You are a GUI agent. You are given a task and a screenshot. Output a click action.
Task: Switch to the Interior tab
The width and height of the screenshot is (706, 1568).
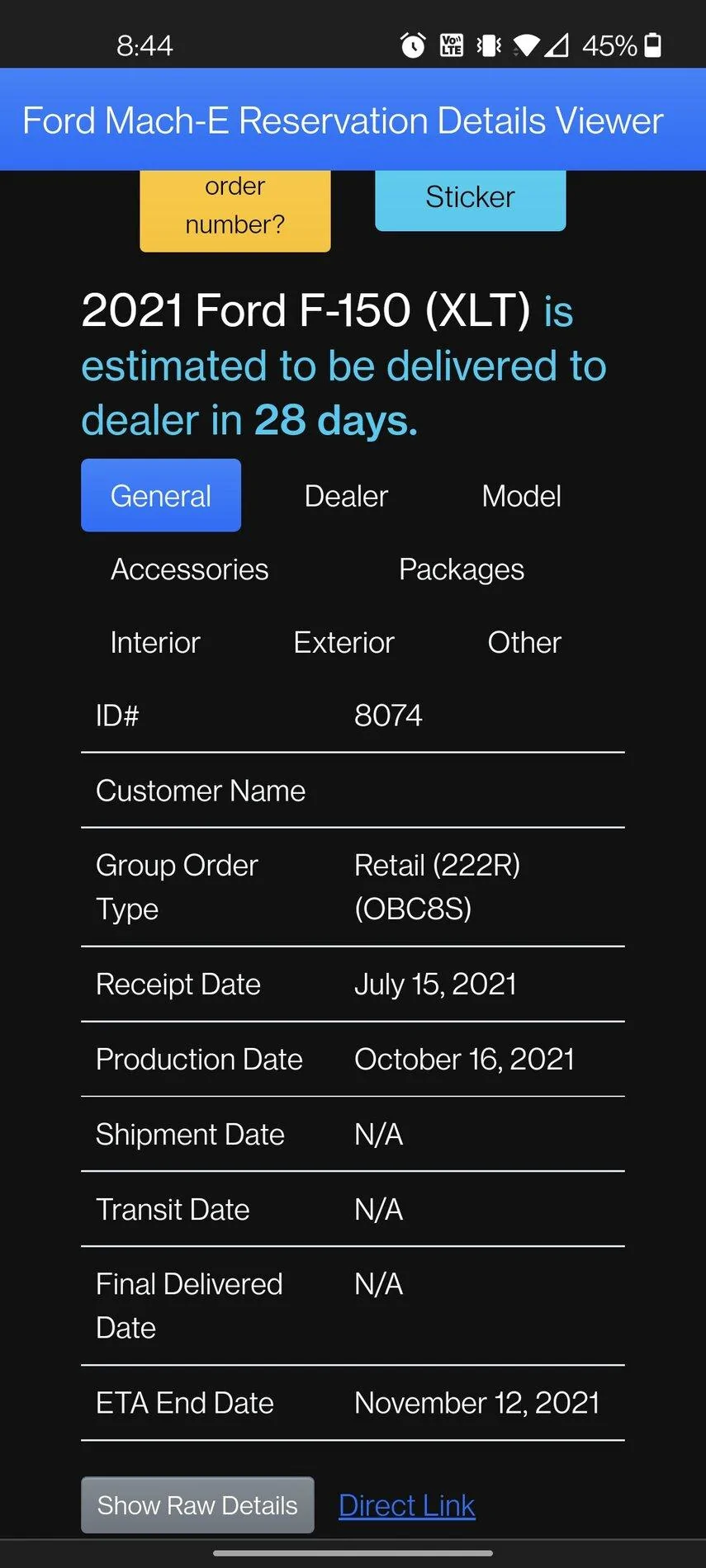pyautogui.click(x=155, y=643)
